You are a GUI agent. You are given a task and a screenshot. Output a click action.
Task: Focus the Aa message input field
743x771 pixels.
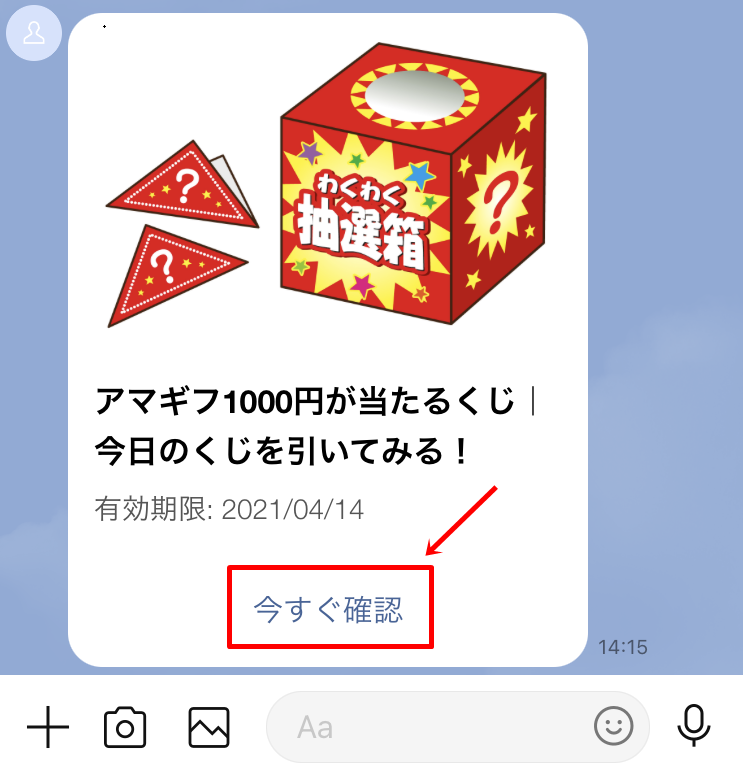click(x=430, y=726)
